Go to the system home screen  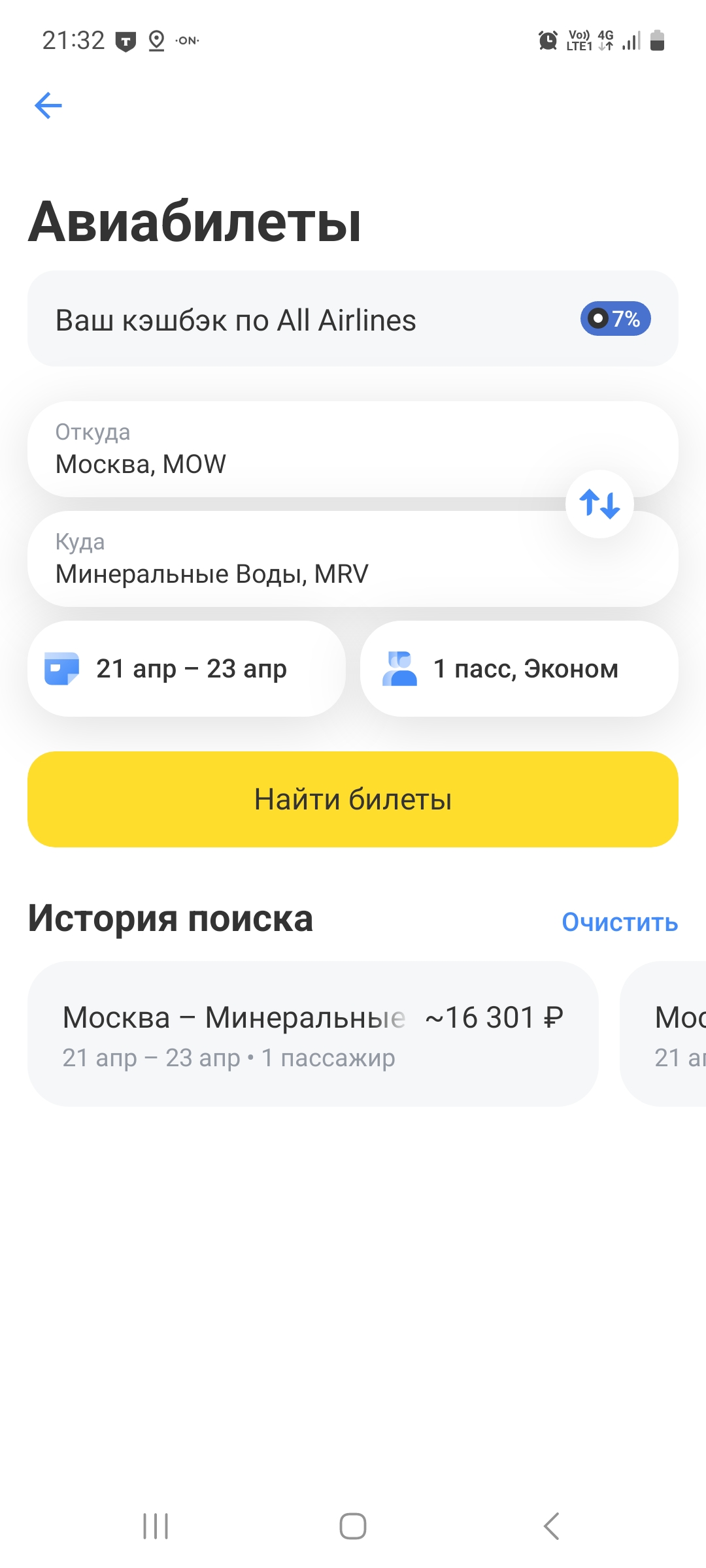pyautogui.click(x=353, y=1526)
